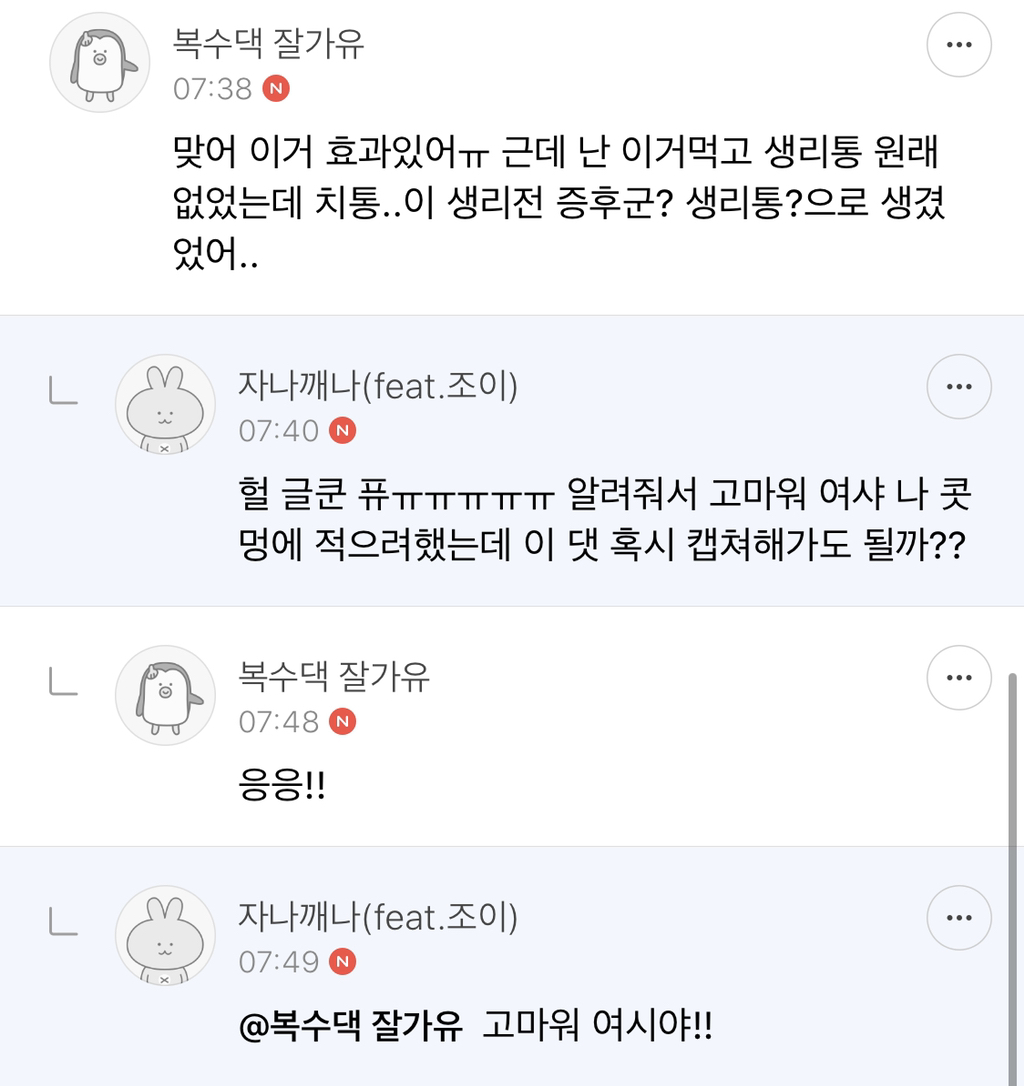
Task: View rabbit avatar on the 07:49 reply
Action: (x=165, y=936)
